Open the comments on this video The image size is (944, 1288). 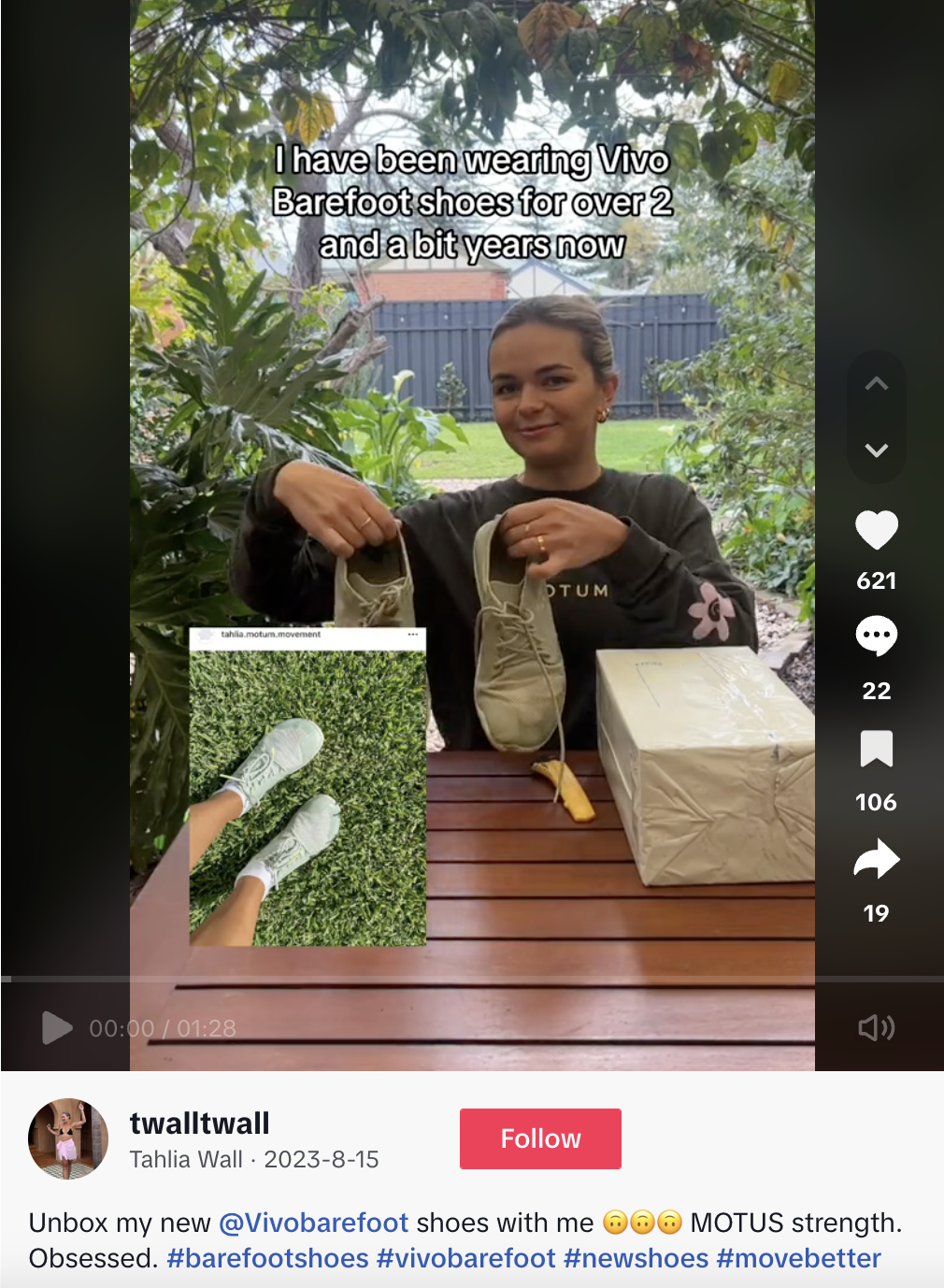point(876,636)
